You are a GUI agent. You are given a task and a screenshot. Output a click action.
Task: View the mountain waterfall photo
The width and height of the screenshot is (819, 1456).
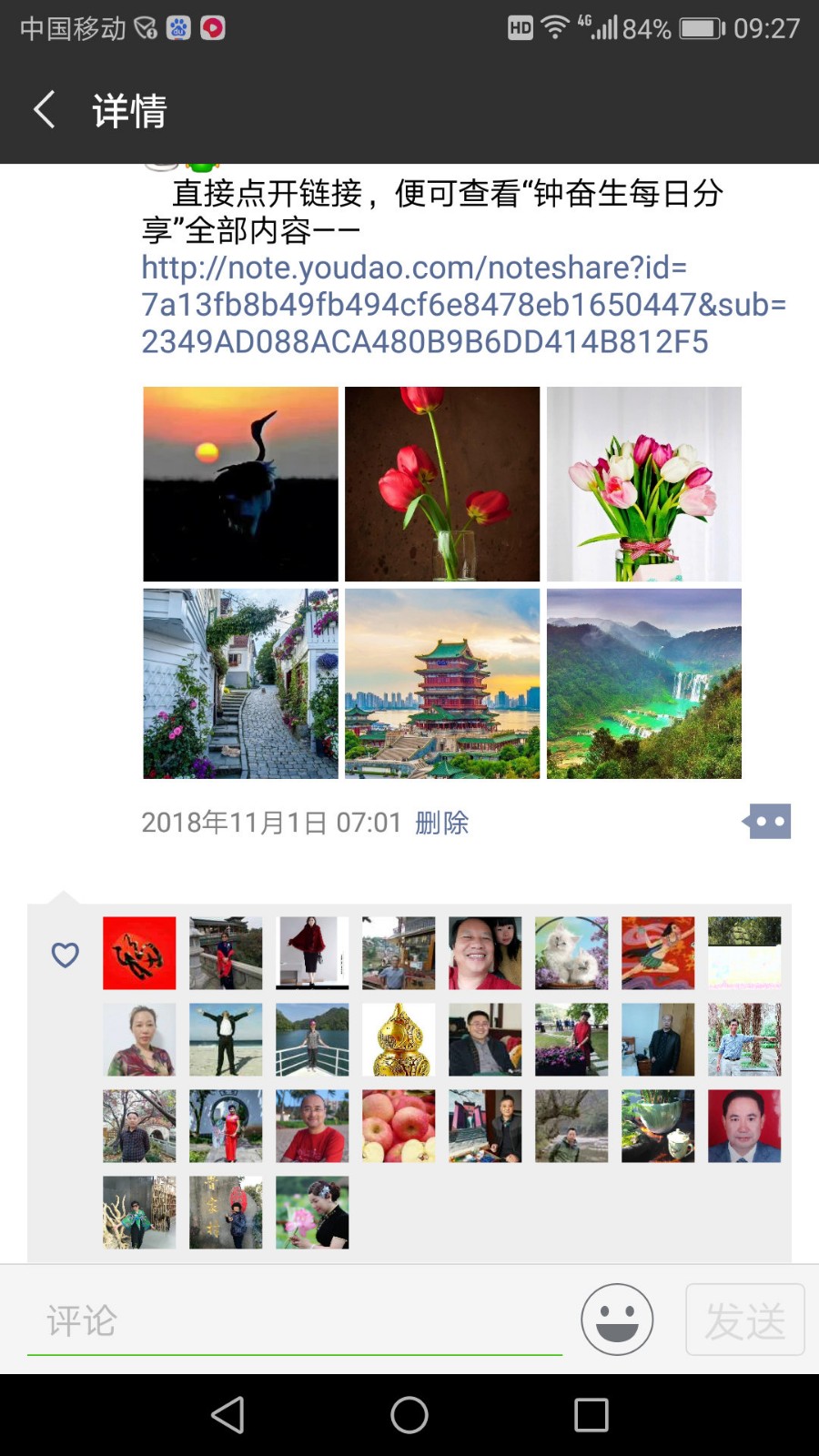643,683
